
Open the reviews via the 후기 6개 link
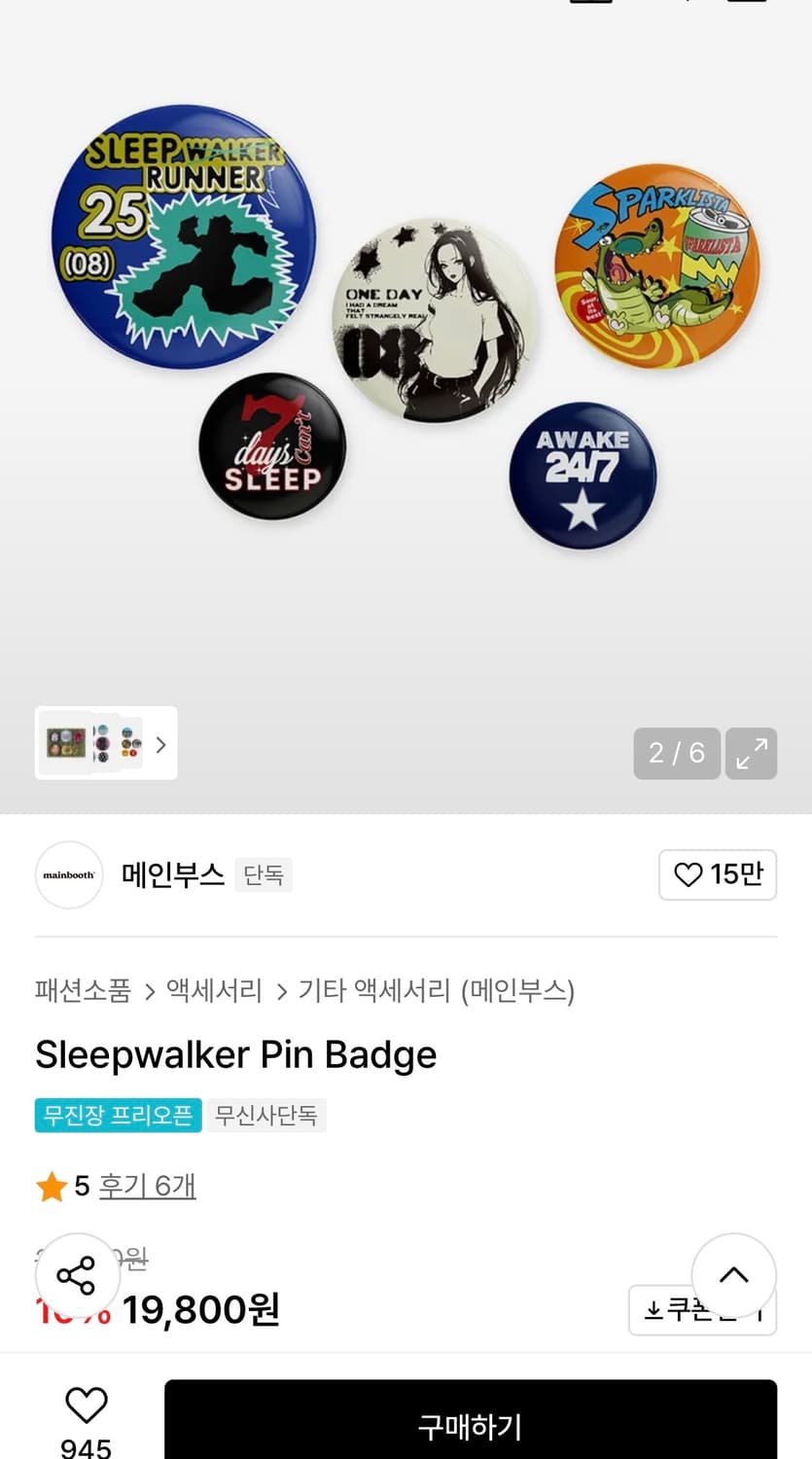point(147,1186)
